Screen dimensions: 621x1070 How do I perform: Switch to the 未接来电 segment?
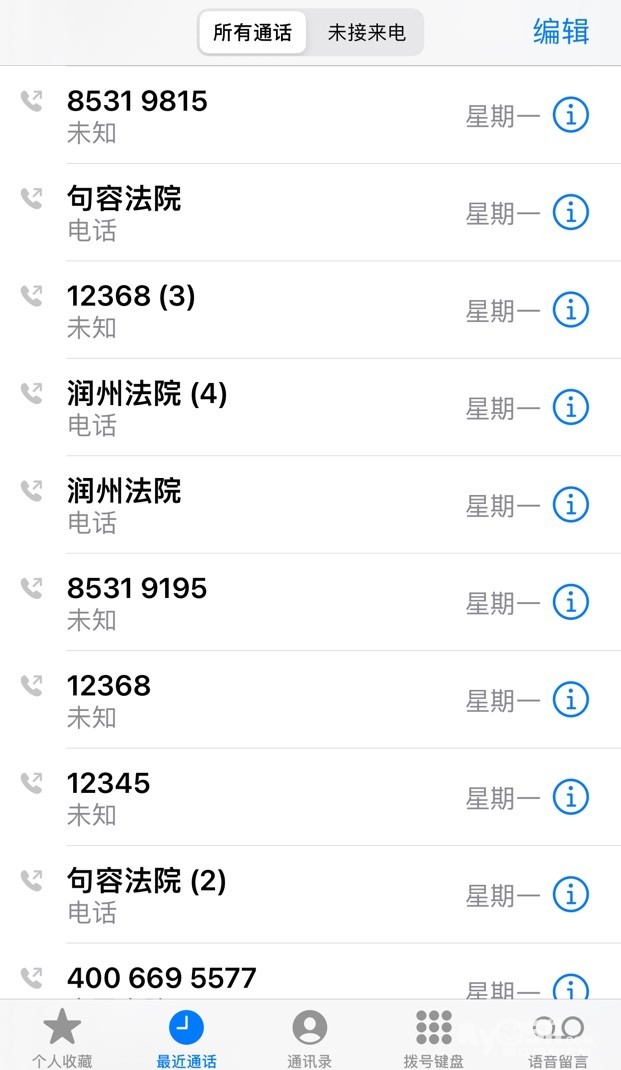coord(366,32)
